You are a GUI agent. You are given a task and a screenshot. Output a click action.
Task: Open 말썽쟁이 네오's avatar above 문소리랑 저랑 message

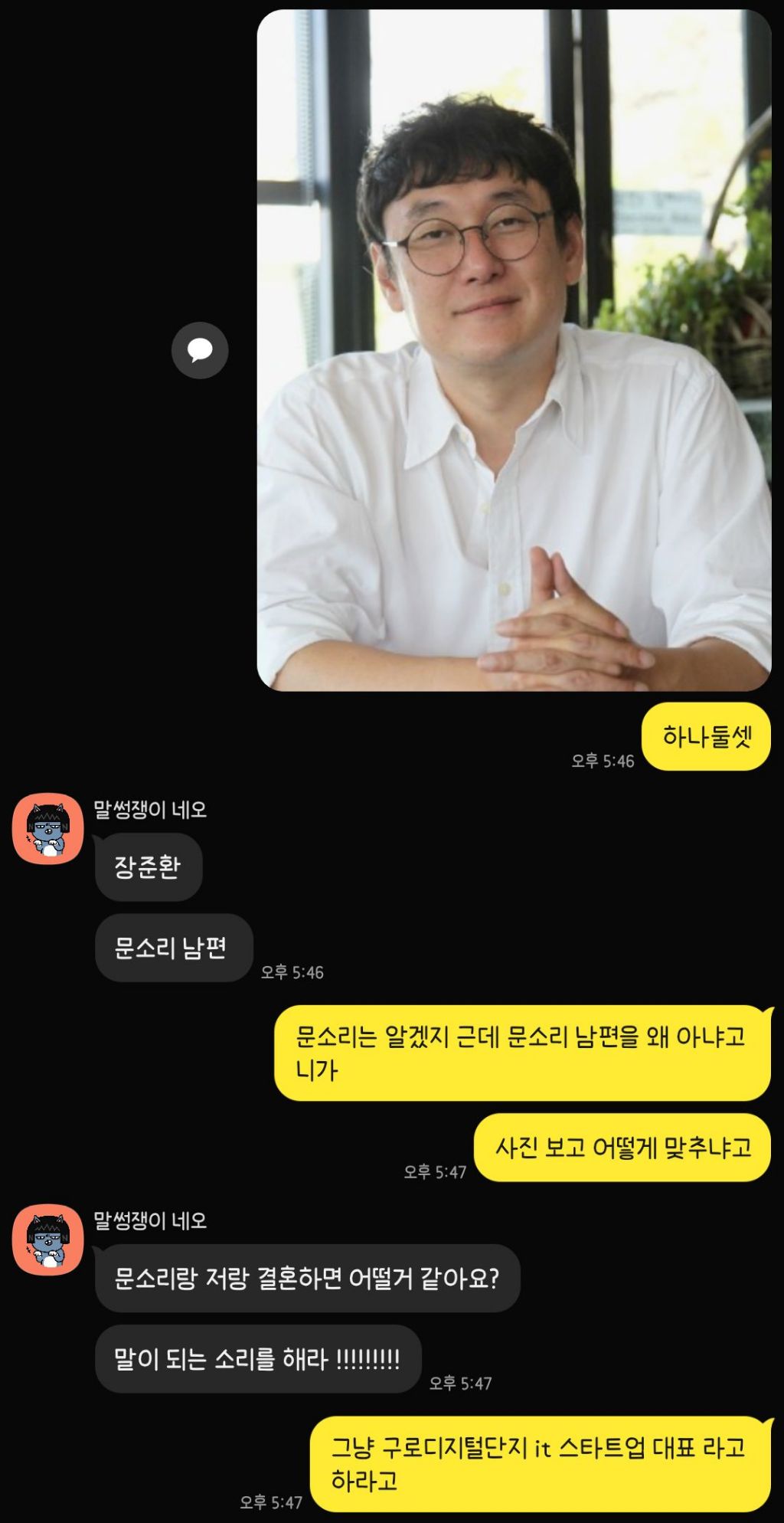point(47,1240)
